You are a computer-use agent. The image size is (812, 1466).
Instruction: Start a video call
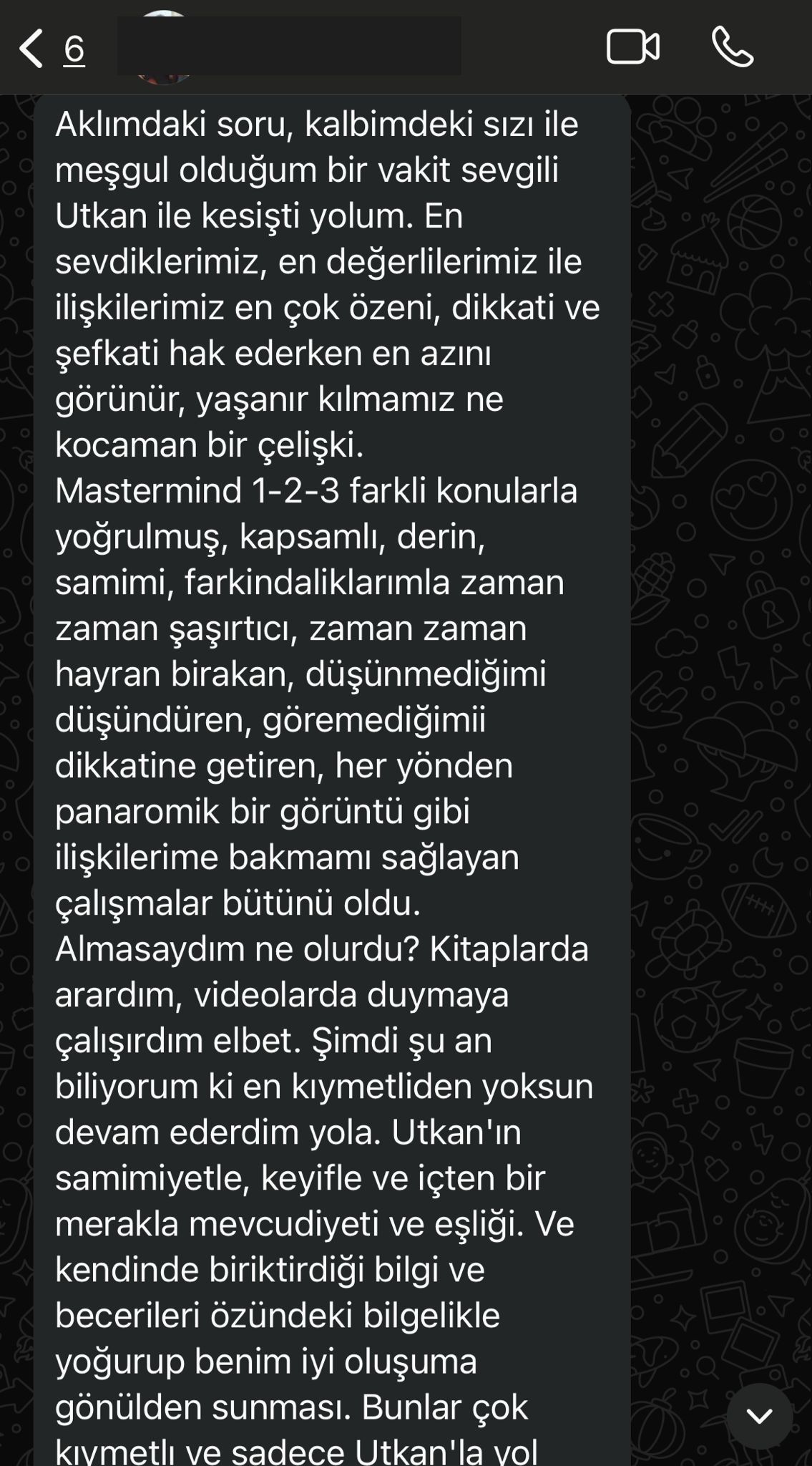[x=632, y=48]
